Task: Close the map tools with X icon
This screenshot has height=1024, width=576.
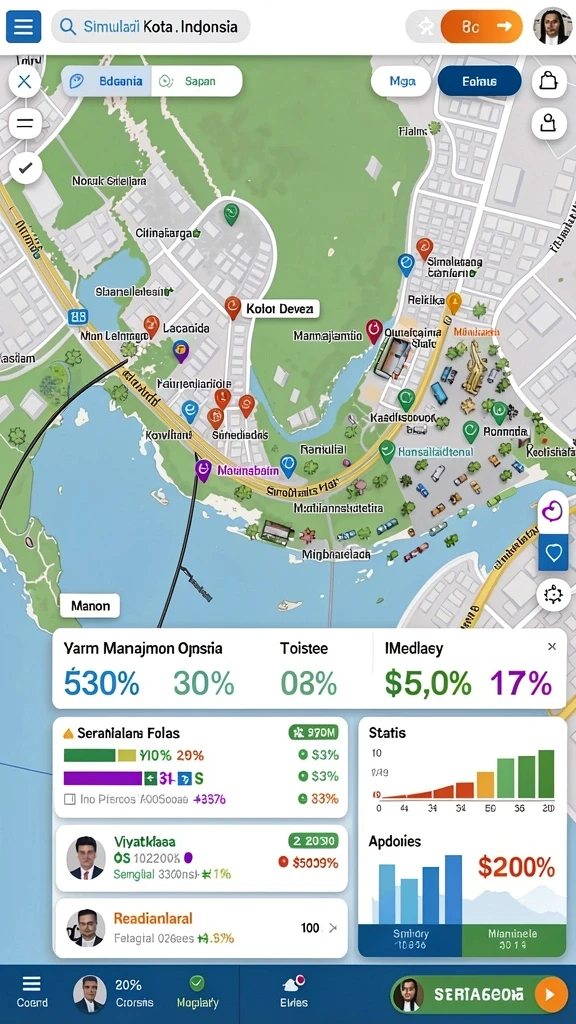Action: (x=25, y=82)
